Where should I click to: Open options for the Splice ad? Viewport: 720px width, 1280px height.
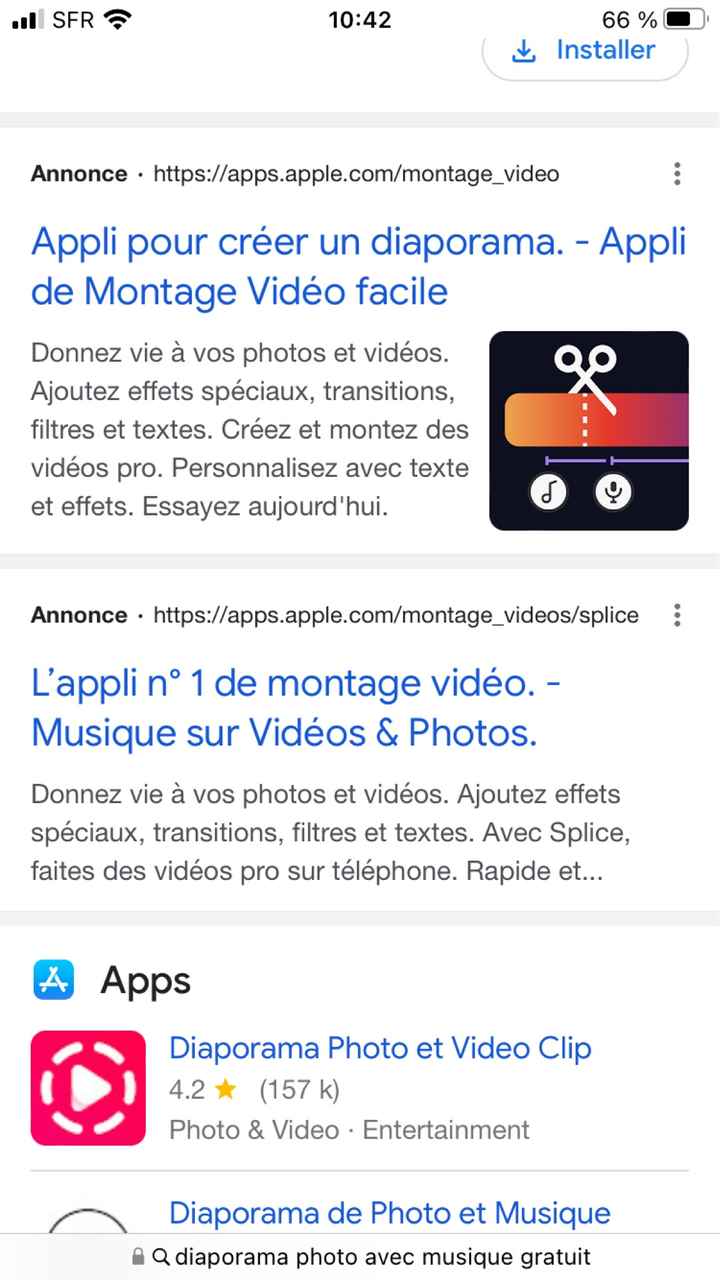[x=677, y=615]
